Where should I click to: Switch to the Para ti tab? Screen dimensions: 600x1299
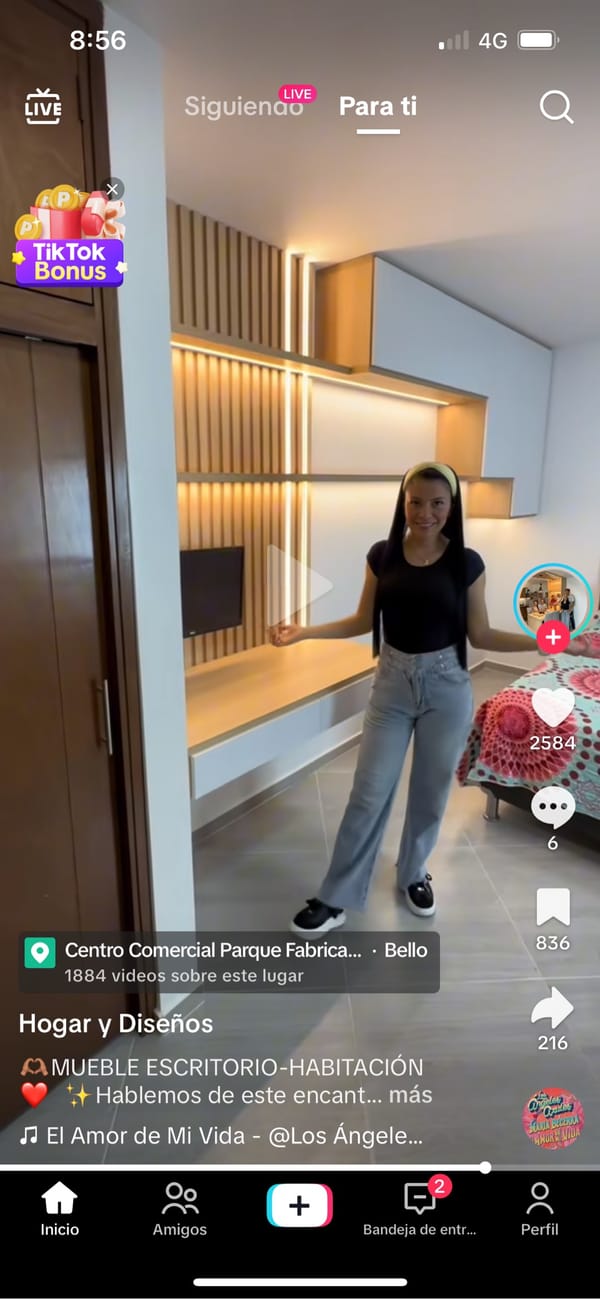pos(378,106)
